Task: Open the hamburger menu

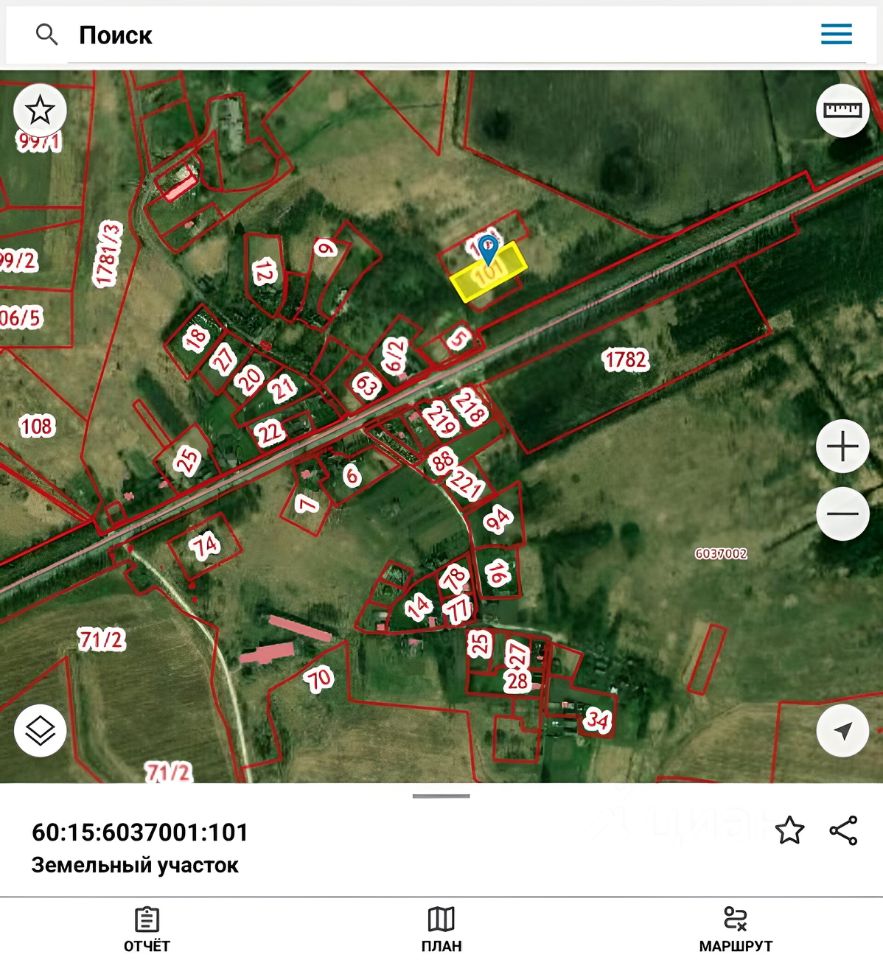Action: [836, 34]
